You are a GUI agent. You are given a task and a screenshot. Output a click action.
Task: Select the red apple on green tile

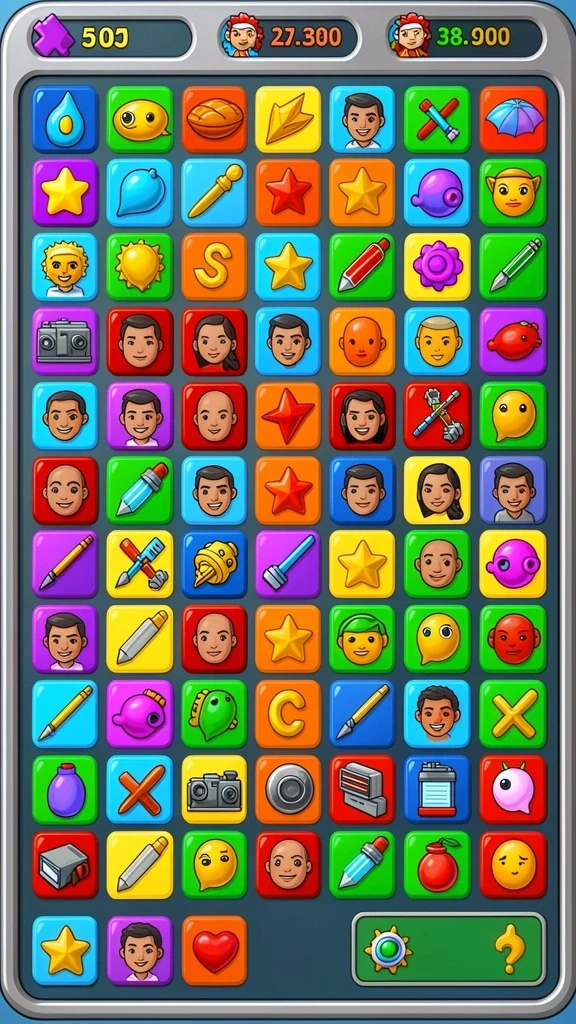[438, 865]
